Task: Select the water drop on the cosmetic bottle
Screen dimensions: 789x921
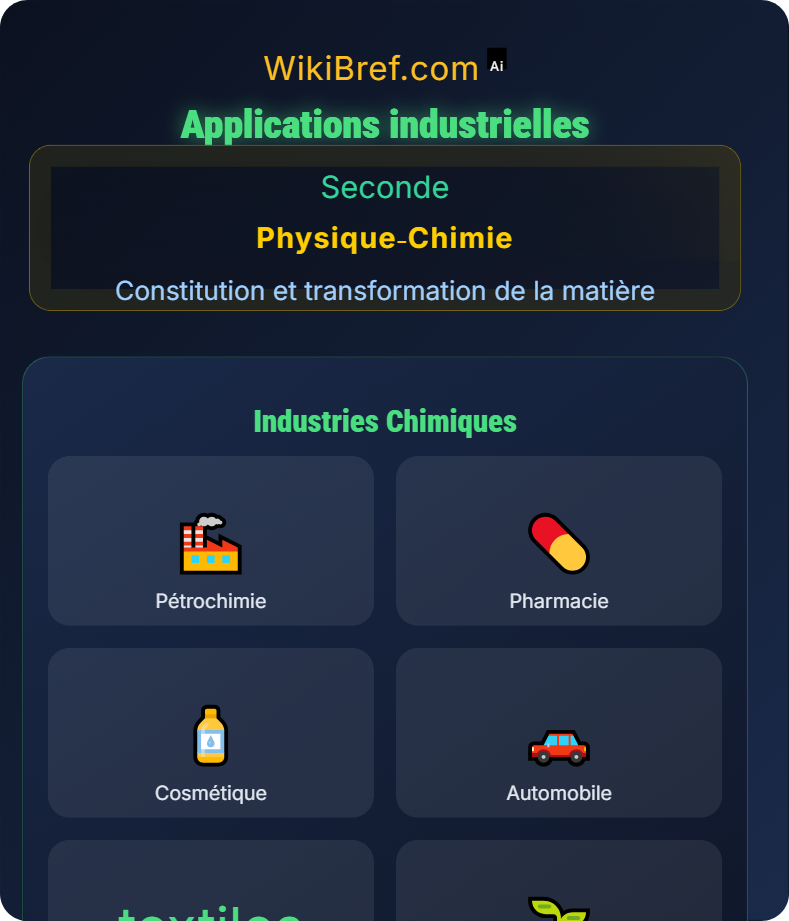Action: point(211,740)
